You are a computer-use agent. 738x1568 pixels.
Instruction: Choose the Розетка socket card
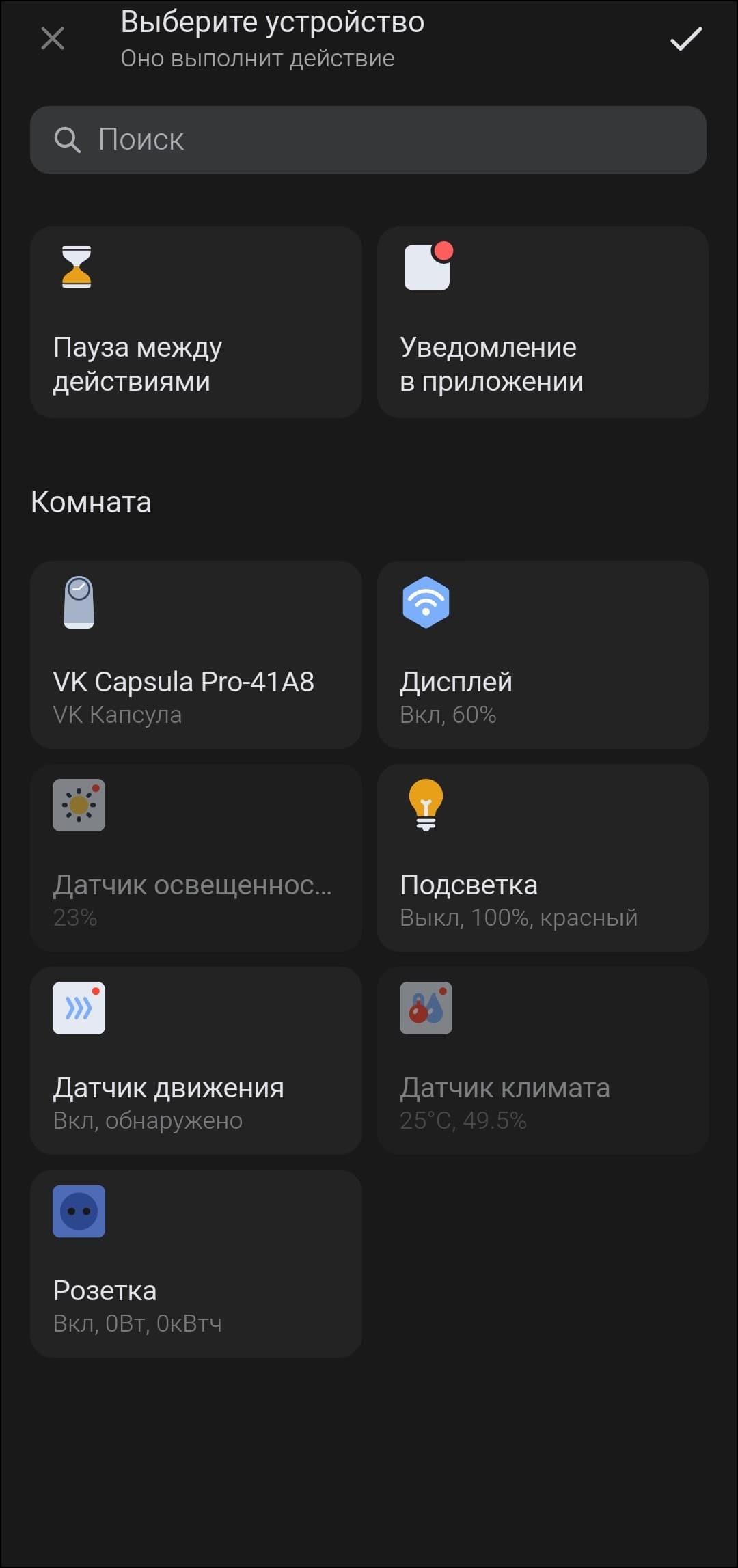[x=195, y=1263]
